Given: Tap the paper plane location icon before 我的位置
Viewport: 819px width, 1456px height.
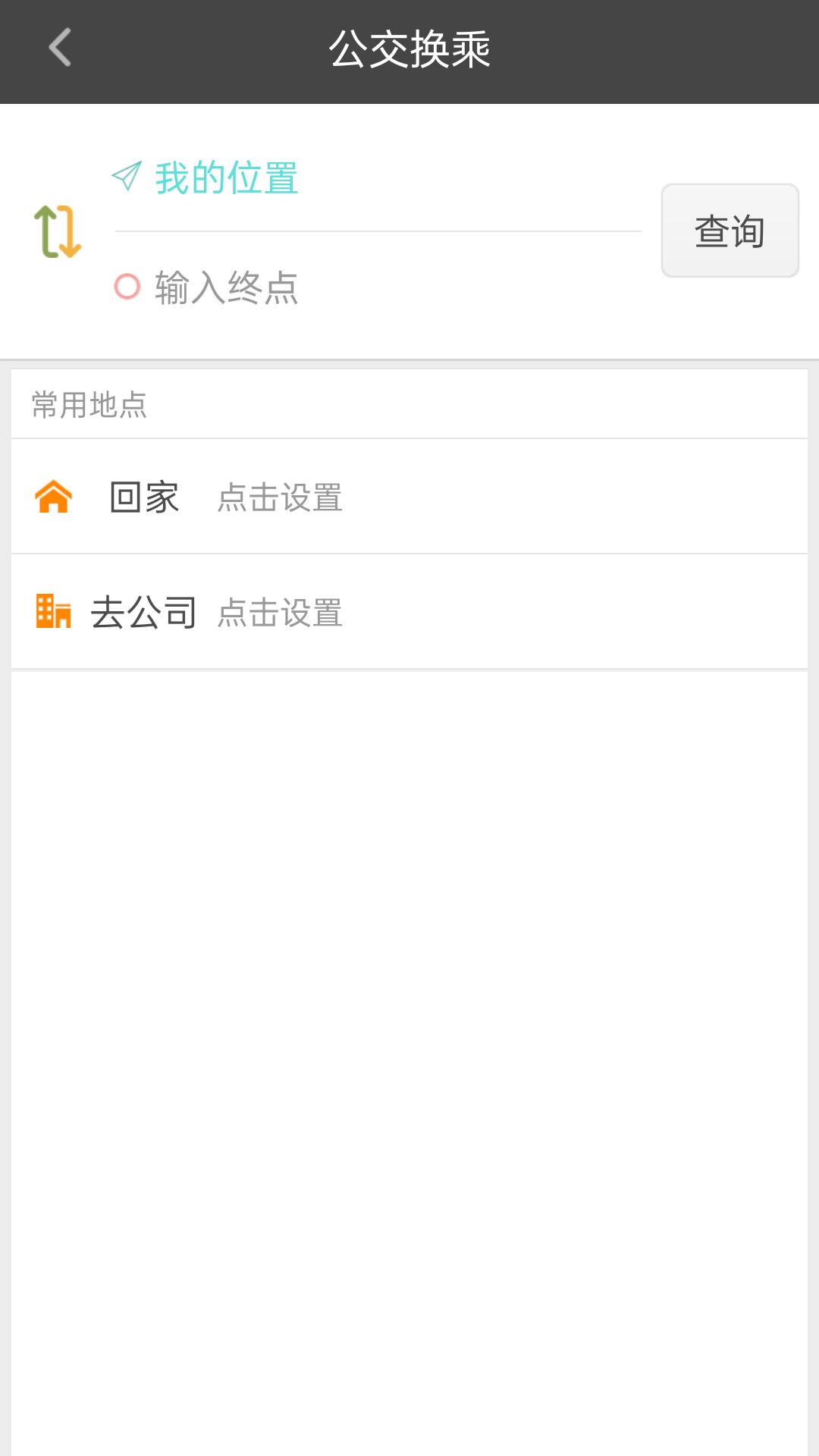Looking at the screenshot, I should (x=126, y=175).
